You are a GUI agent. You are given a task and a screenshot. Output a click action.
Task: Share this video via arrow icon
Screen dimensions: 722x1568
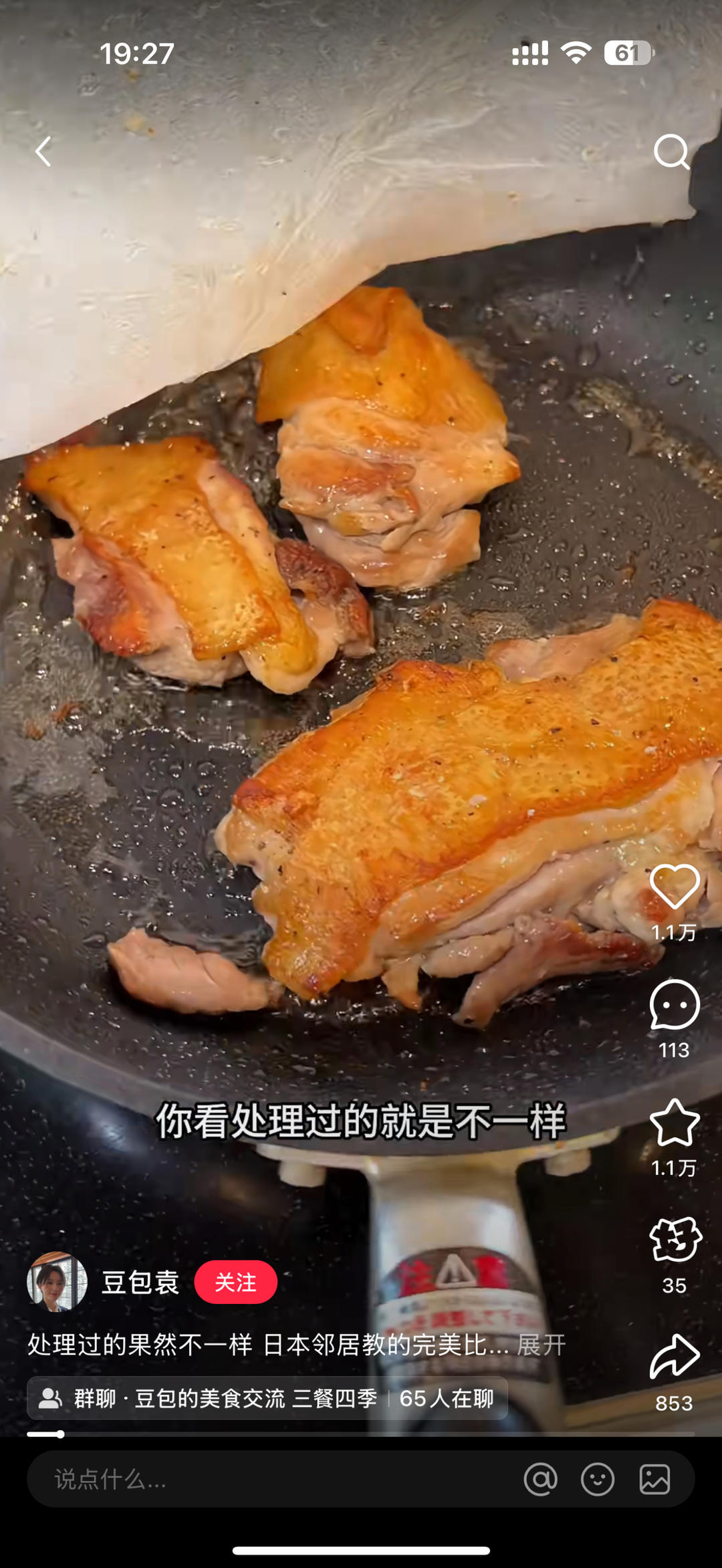point(674,1357)
